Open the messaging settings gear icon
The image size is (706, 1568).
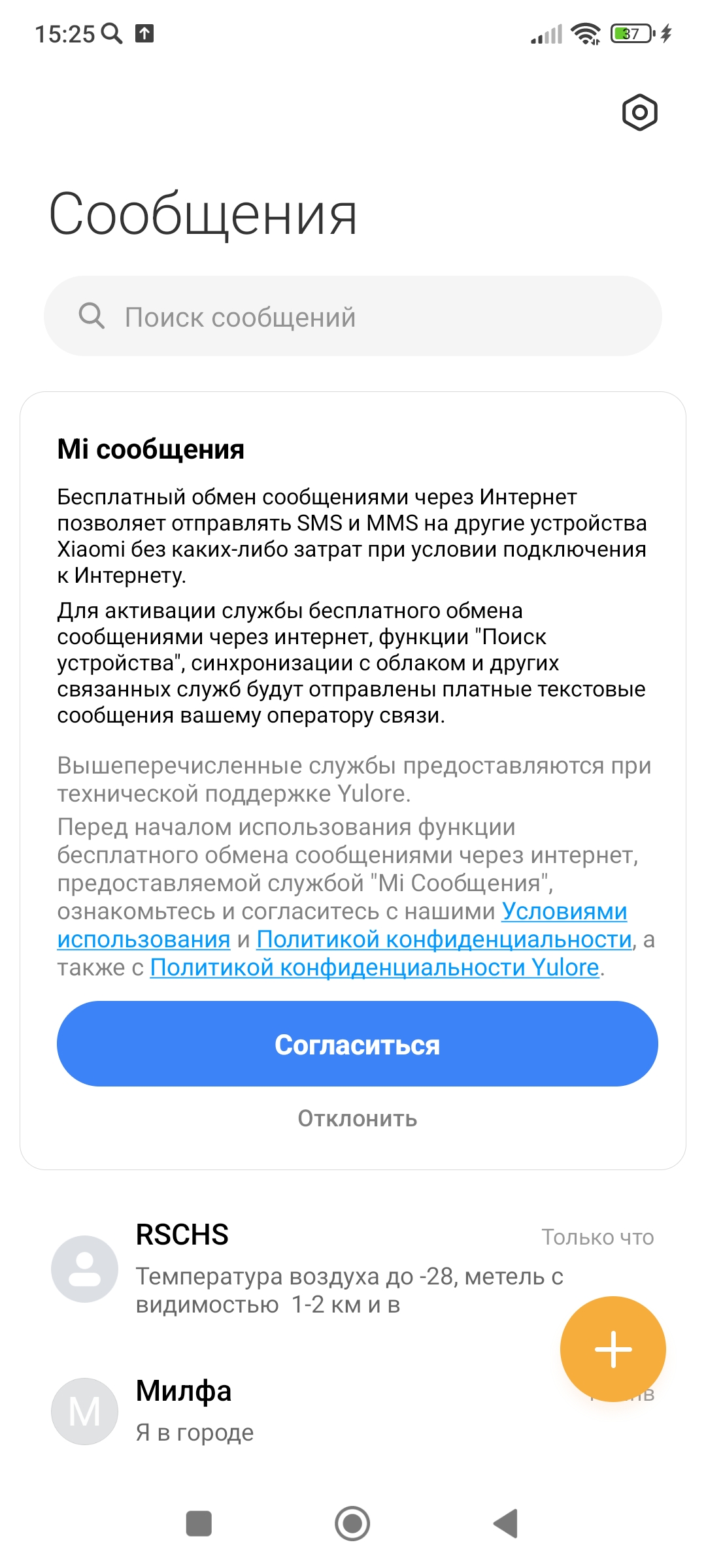(639, 112)
